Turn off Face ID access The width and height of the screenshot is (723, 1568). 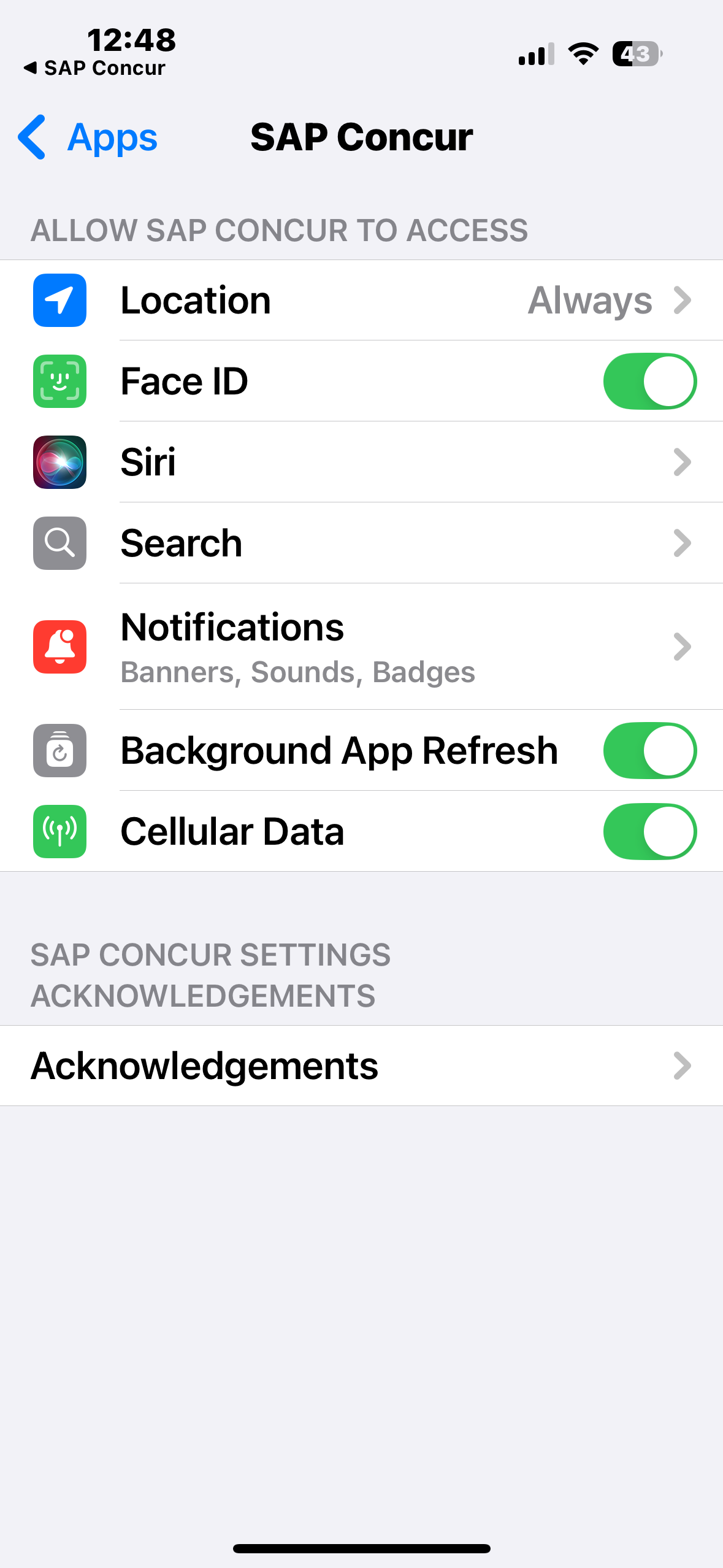[649, 382]
